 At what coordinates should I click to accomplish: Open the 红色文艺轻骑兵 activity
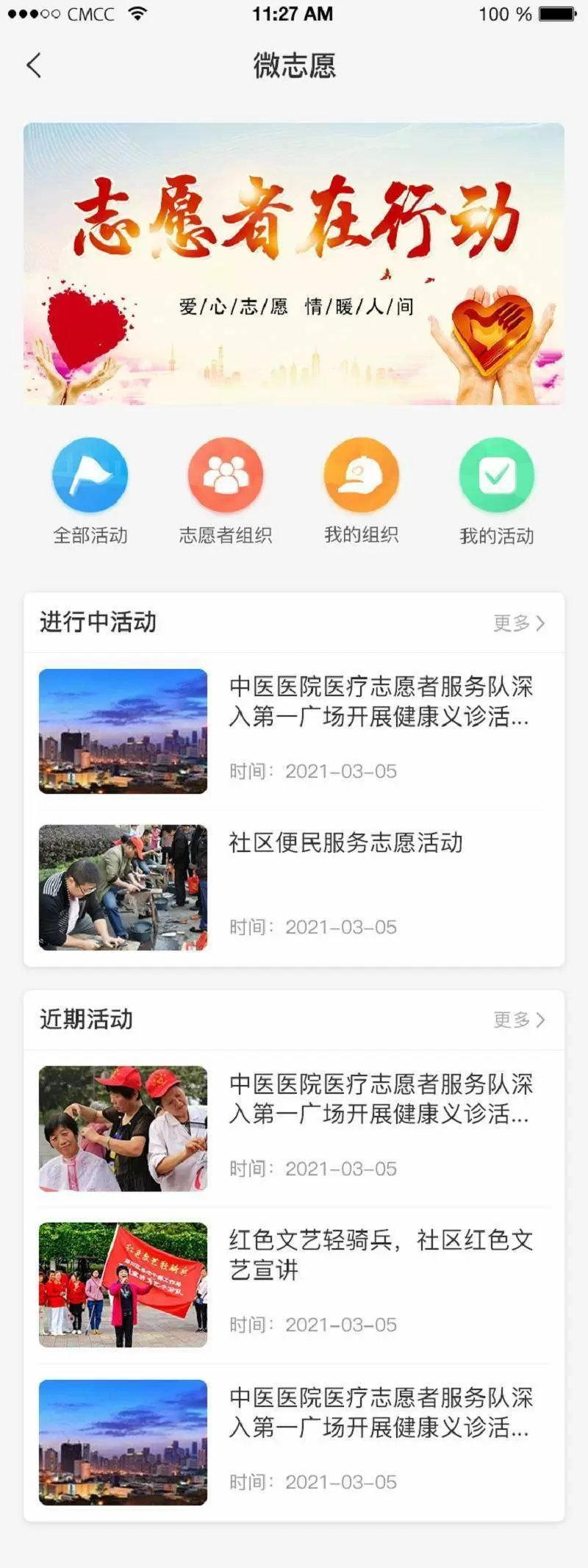point(294,1284)
